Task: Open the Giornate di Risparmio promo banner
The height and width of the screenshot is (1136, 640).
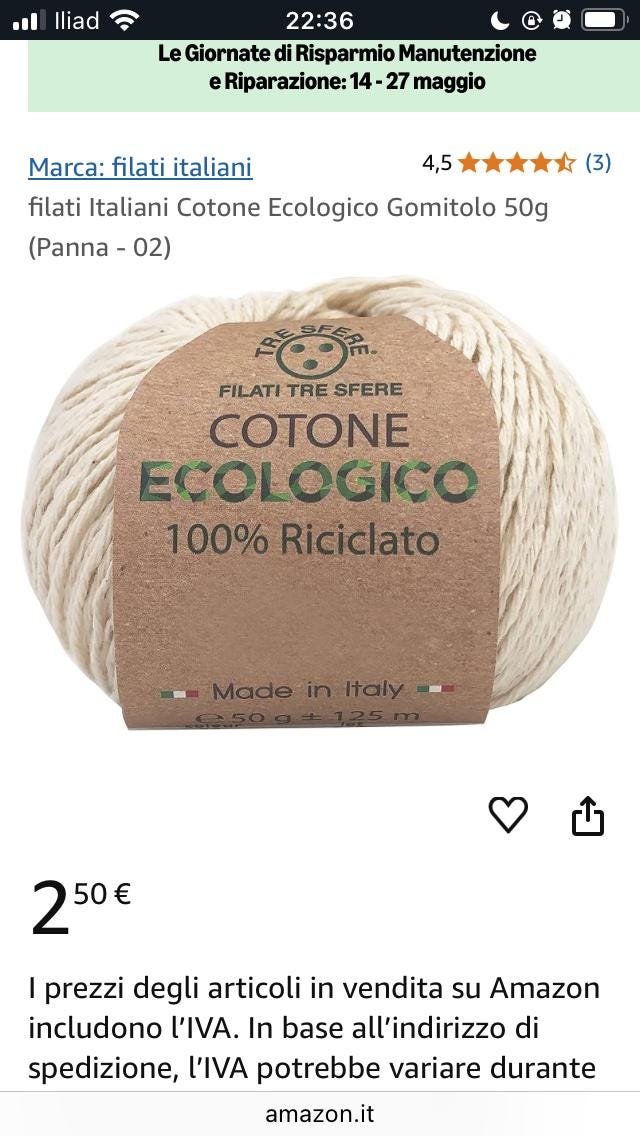Action: (x=333, y=75)
